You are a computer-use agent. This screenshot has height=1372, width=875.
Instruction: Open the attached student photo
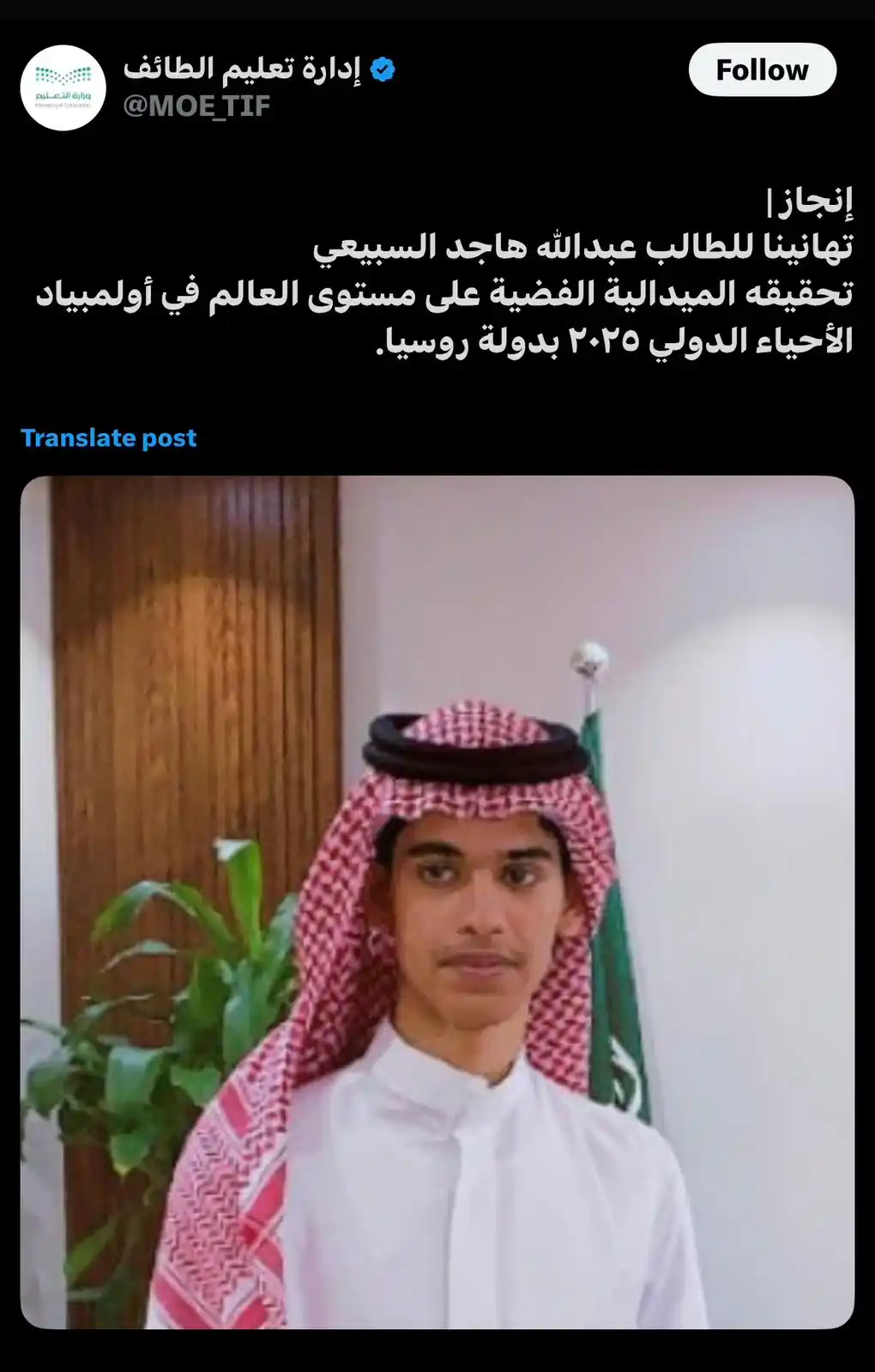[437, 900]
